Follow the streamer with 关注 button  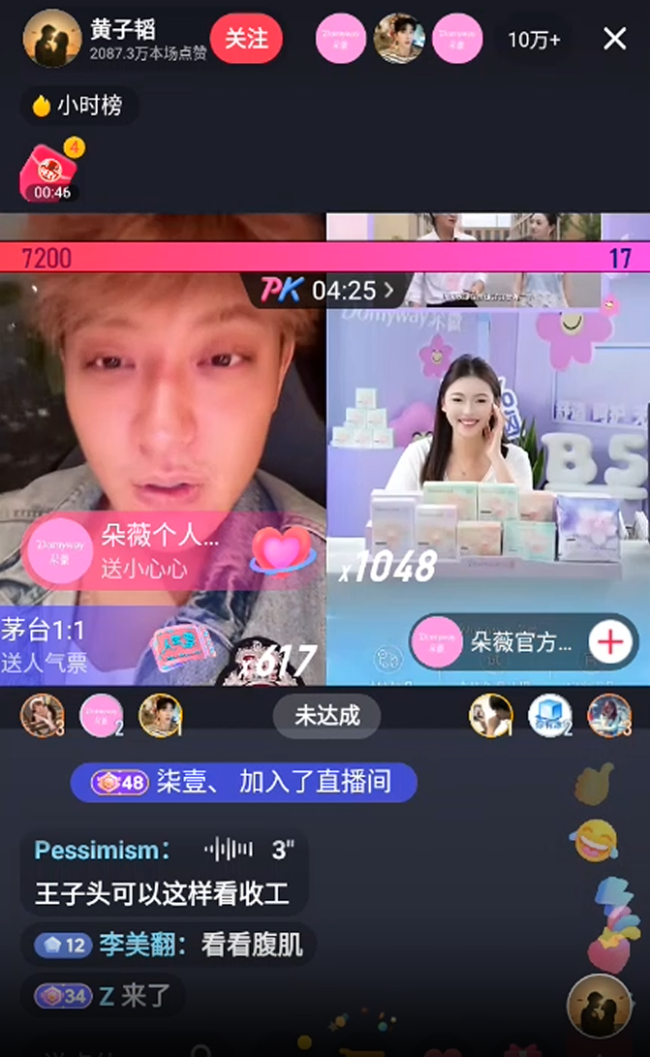pos(246,39)
